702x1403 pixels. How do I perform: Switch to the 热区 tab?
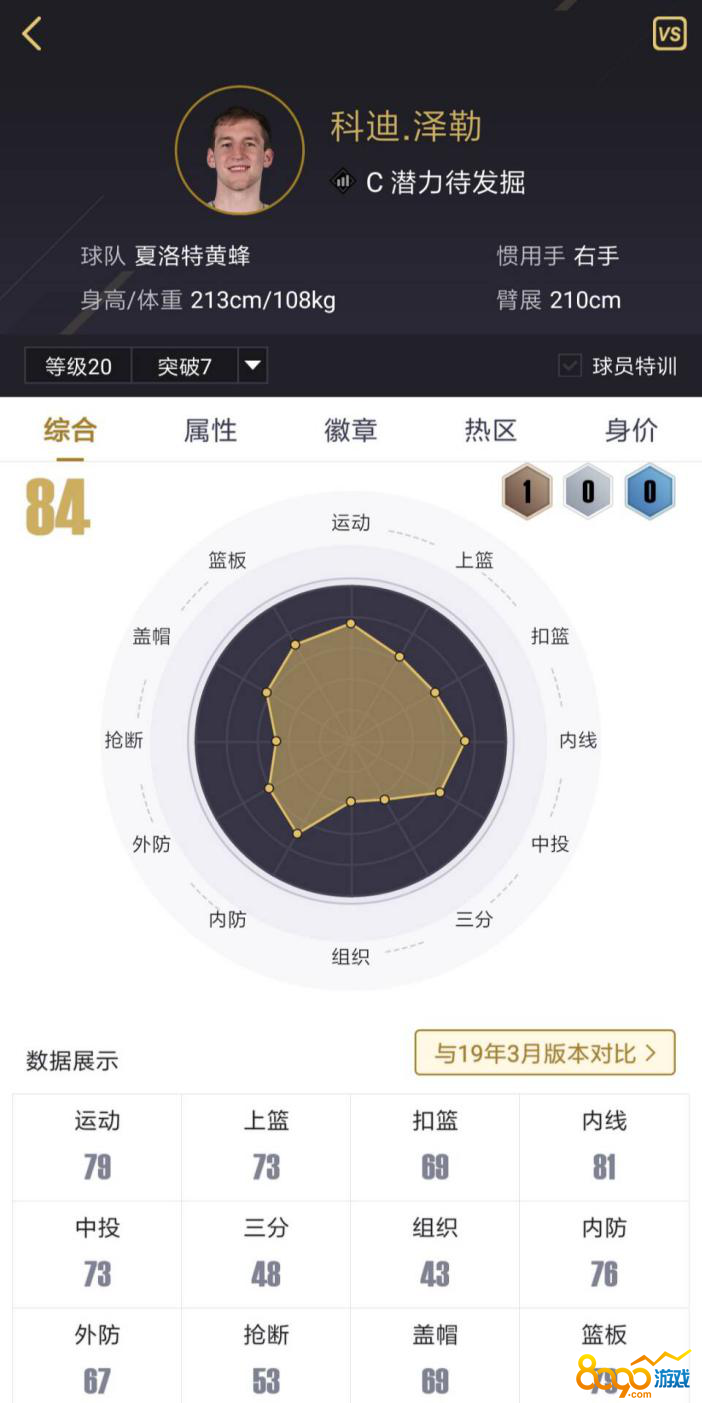(x=491, y=431)
